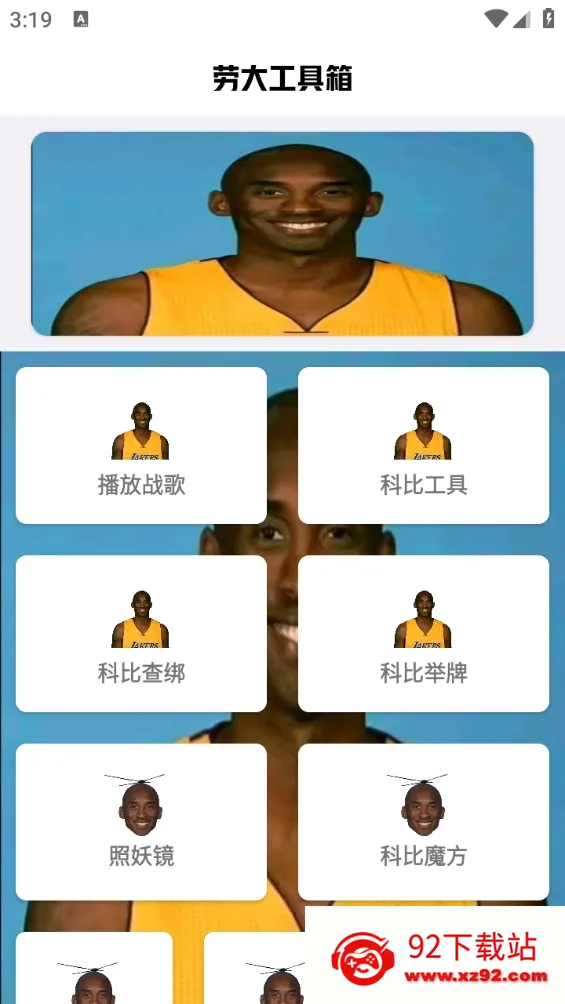Open the 科比魔方 tool
Viewport: 565px width, 1004px height.
pos(423,822)
